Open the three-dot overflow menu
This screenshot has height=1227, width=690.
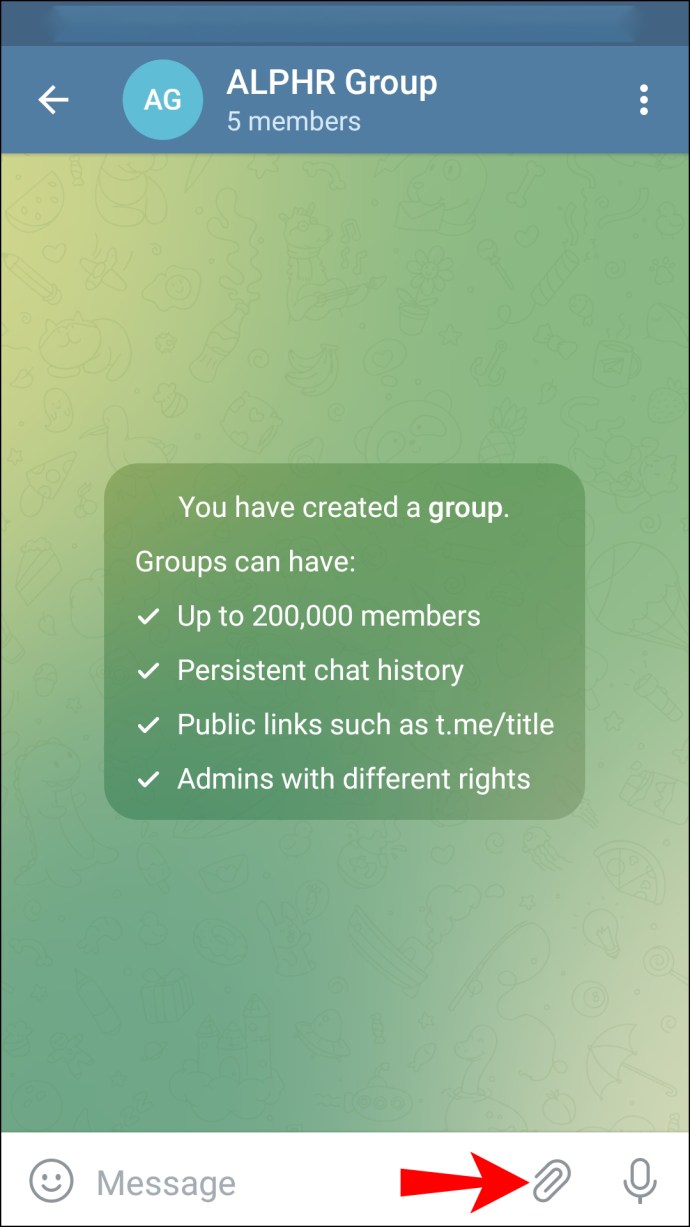pos(643,100)
